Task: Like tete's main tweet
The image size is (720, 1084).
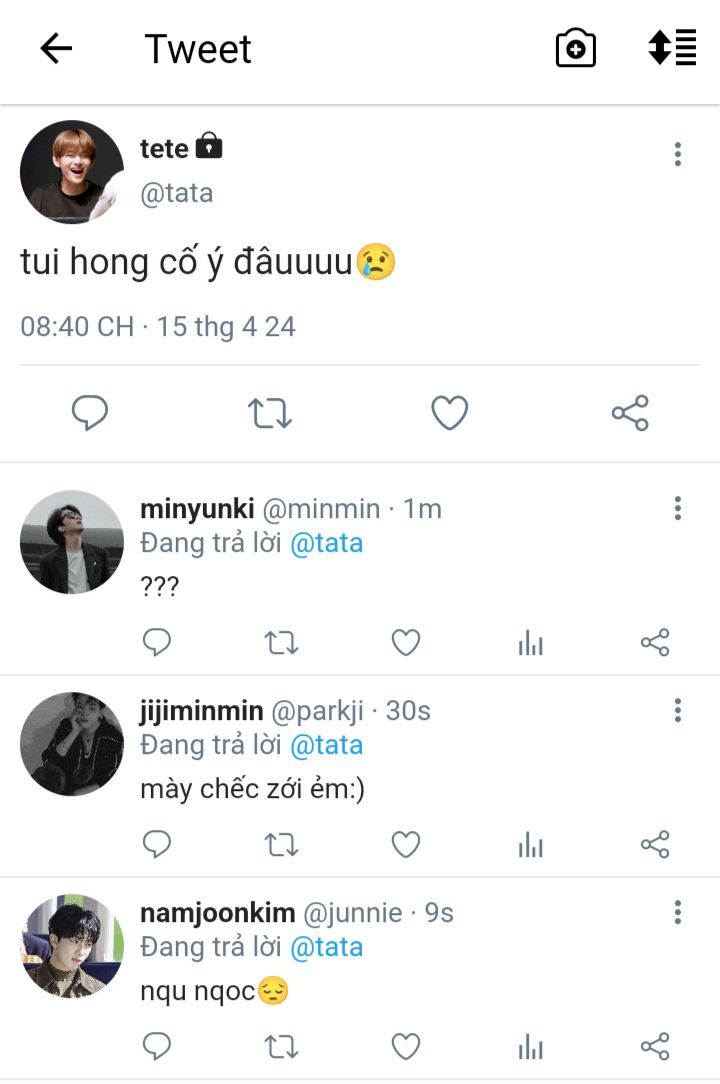Action: pos(449,412)
